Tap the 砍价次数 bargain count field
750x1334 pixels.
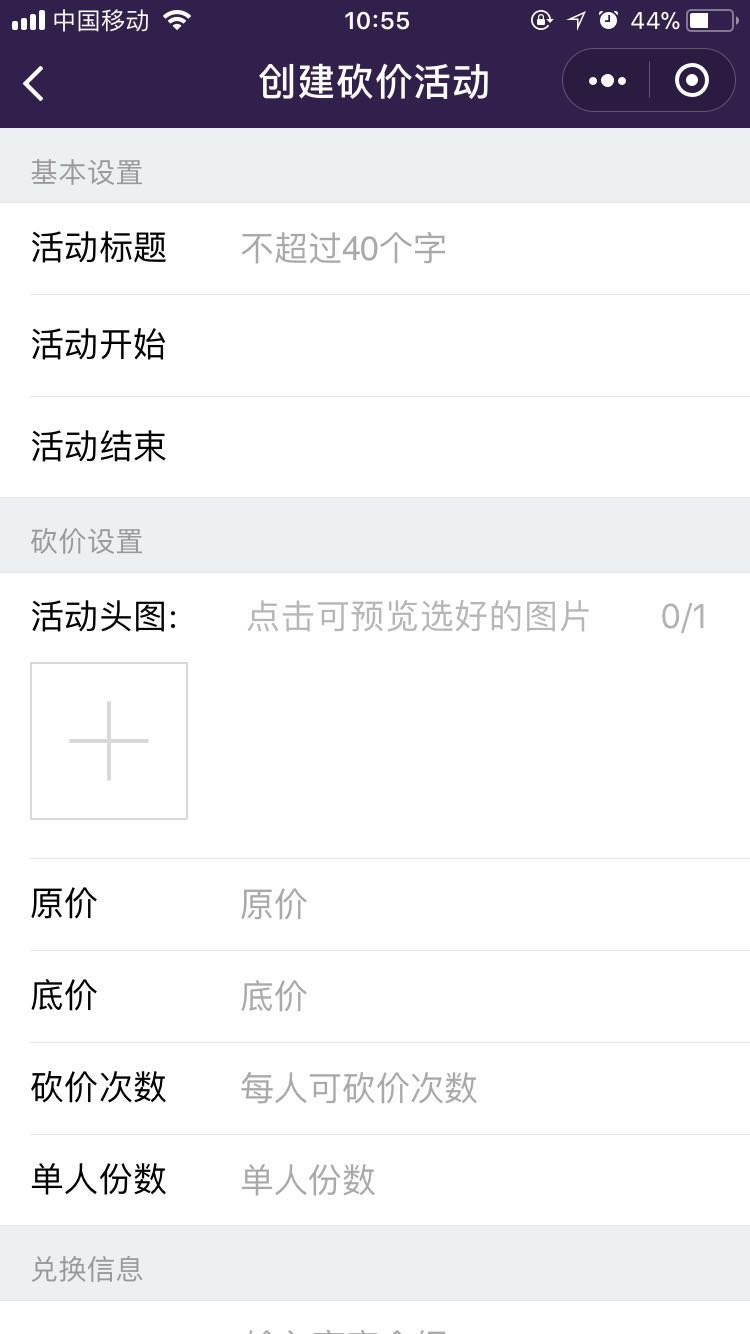point(480,1088)
